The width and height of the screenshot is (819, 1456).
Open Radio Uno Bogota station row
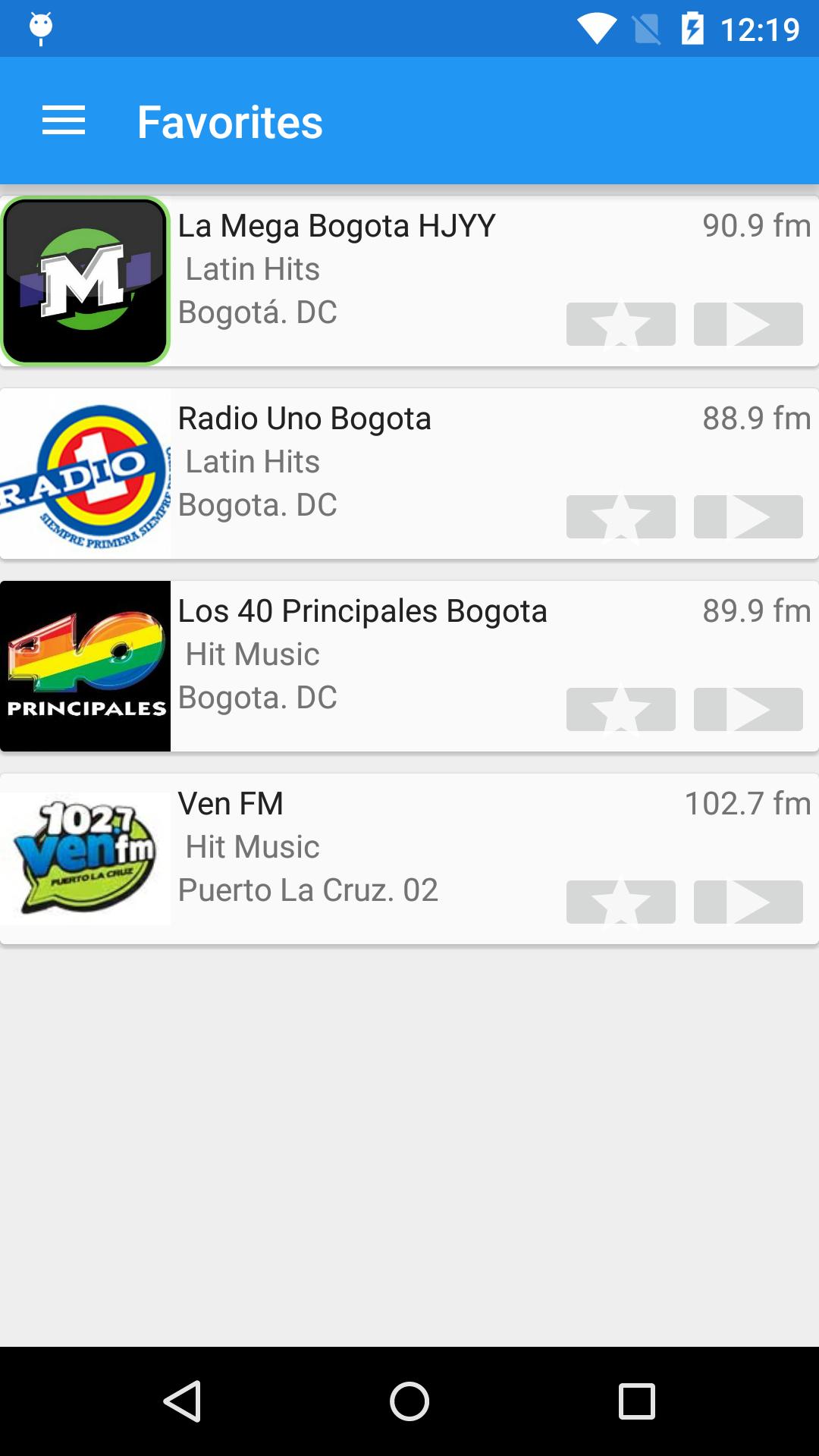click(x=409, y=473)
